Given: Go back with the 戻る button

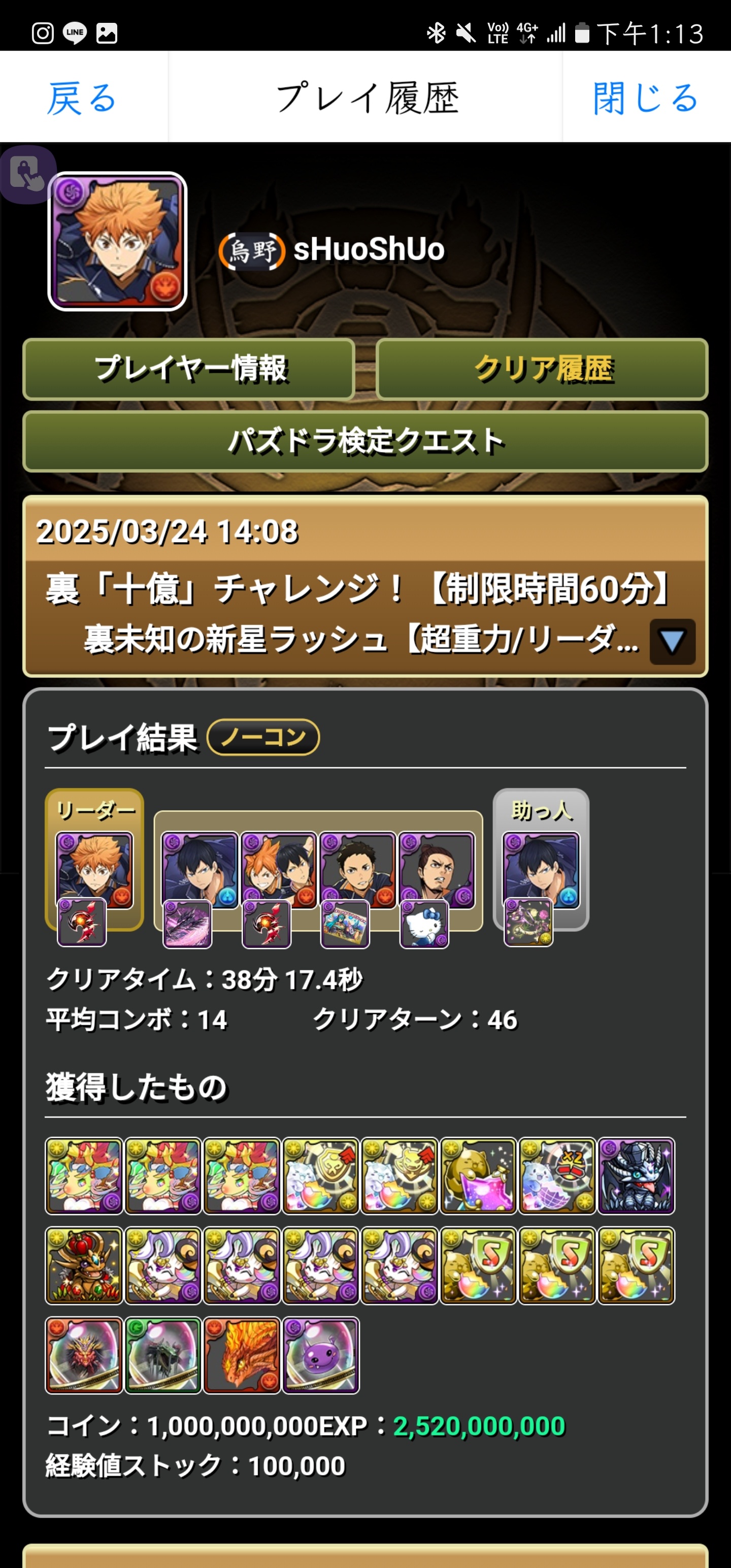Looking at the screenshot, I should pyautogui.click(x=83, y=97).
